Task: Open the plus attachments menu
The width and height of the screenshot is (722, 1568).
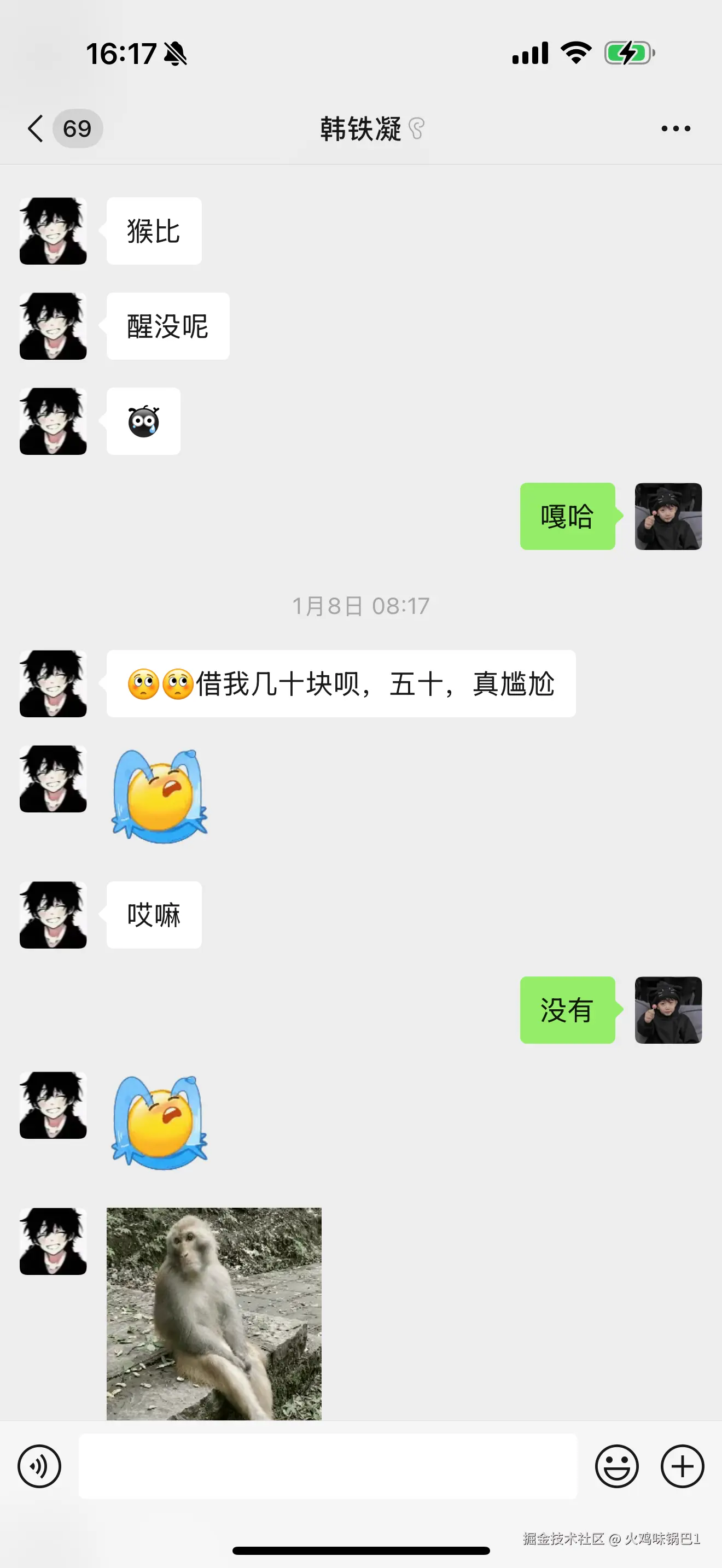Action: pos(683,1466)
